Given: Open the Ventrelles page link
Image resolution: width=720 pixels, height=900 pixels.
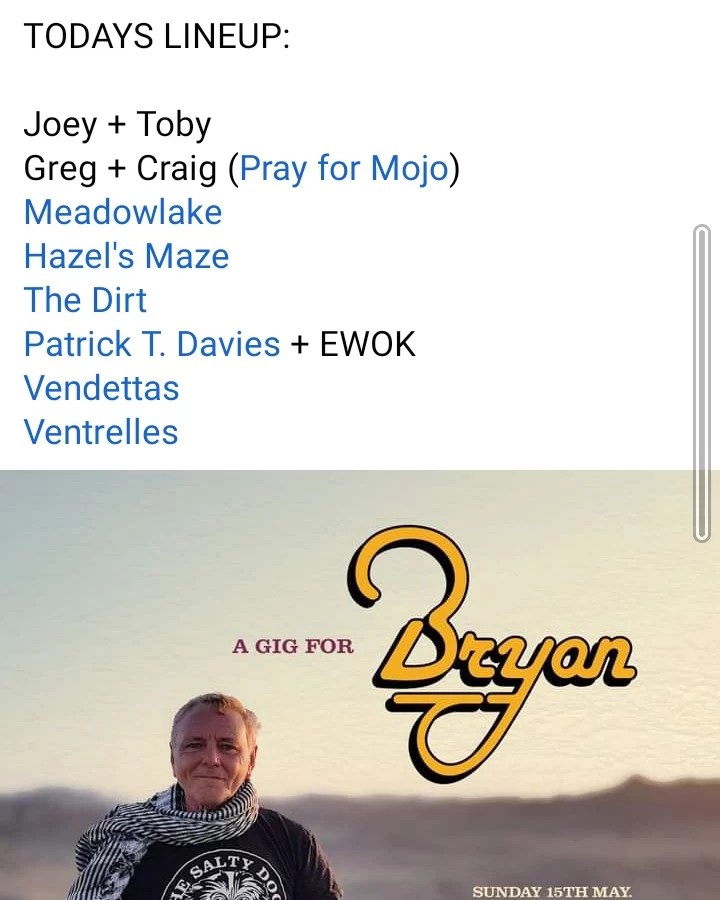Looking at the screenshot, I should click(x=101, y=432).
